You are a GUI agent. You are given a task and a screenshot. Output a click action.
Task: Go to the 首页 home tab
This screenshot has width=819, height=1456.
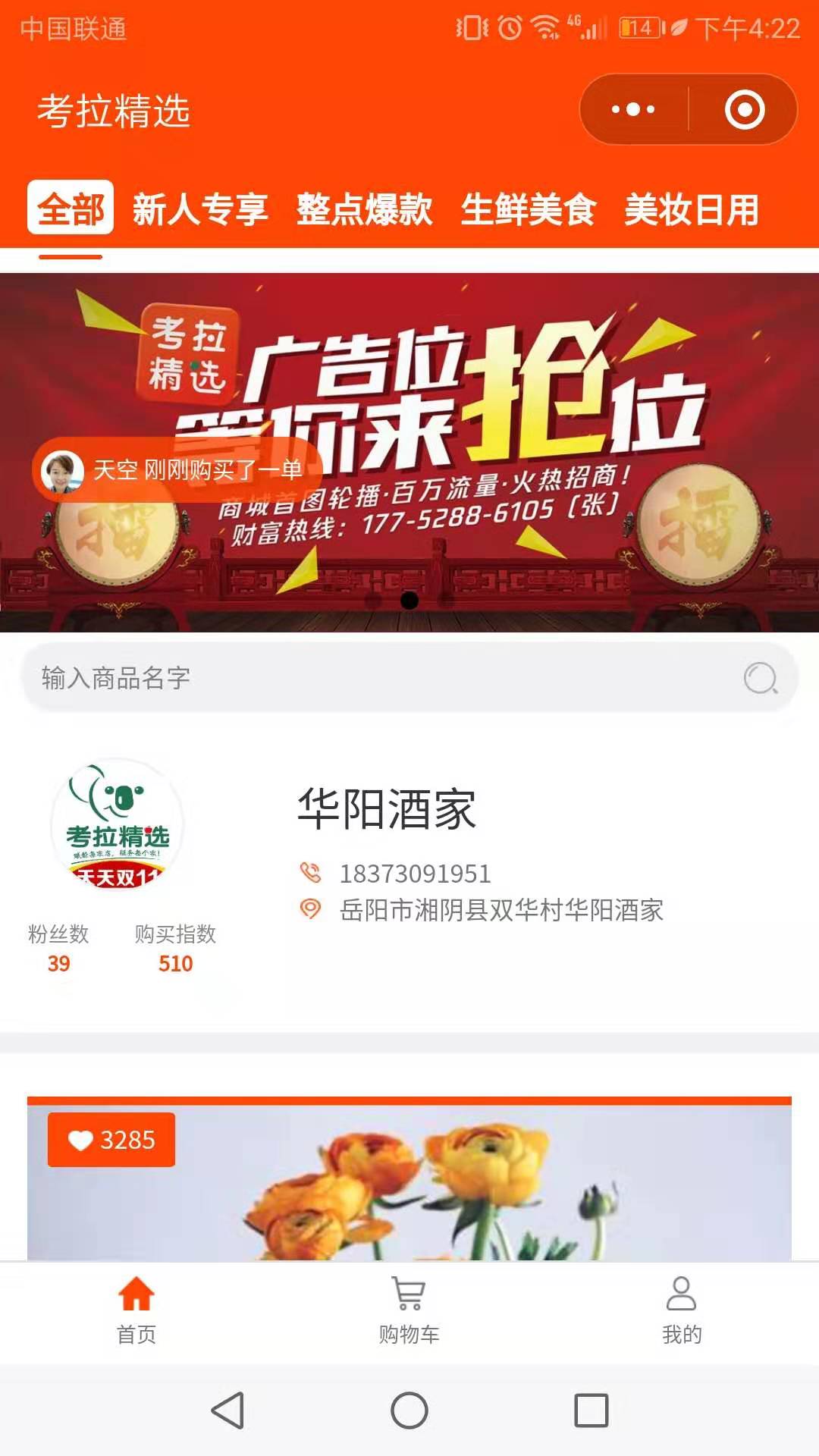point(136,1312)
